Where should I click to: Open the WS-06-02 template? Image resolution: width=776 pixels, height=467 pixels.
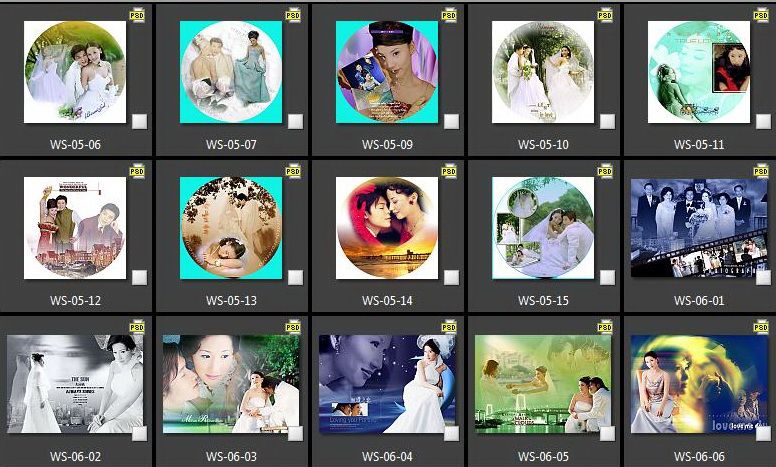click(75, 384)
